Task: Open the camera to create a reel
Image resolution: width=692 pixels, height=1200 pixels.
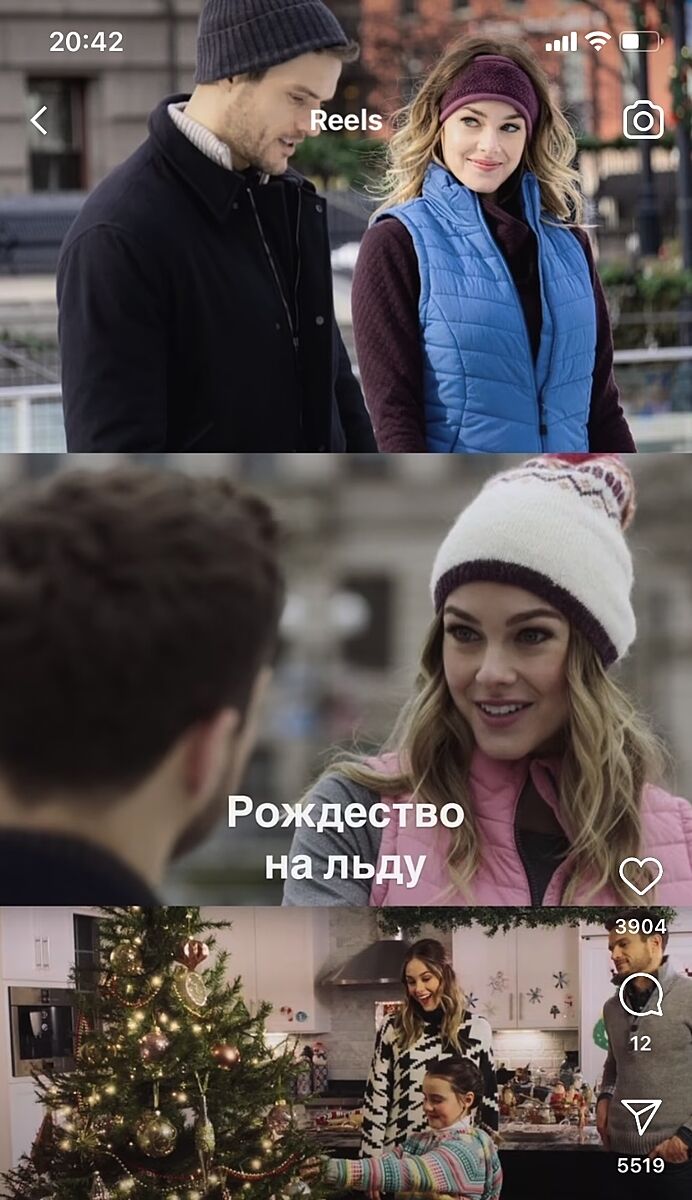Action: 643,121
